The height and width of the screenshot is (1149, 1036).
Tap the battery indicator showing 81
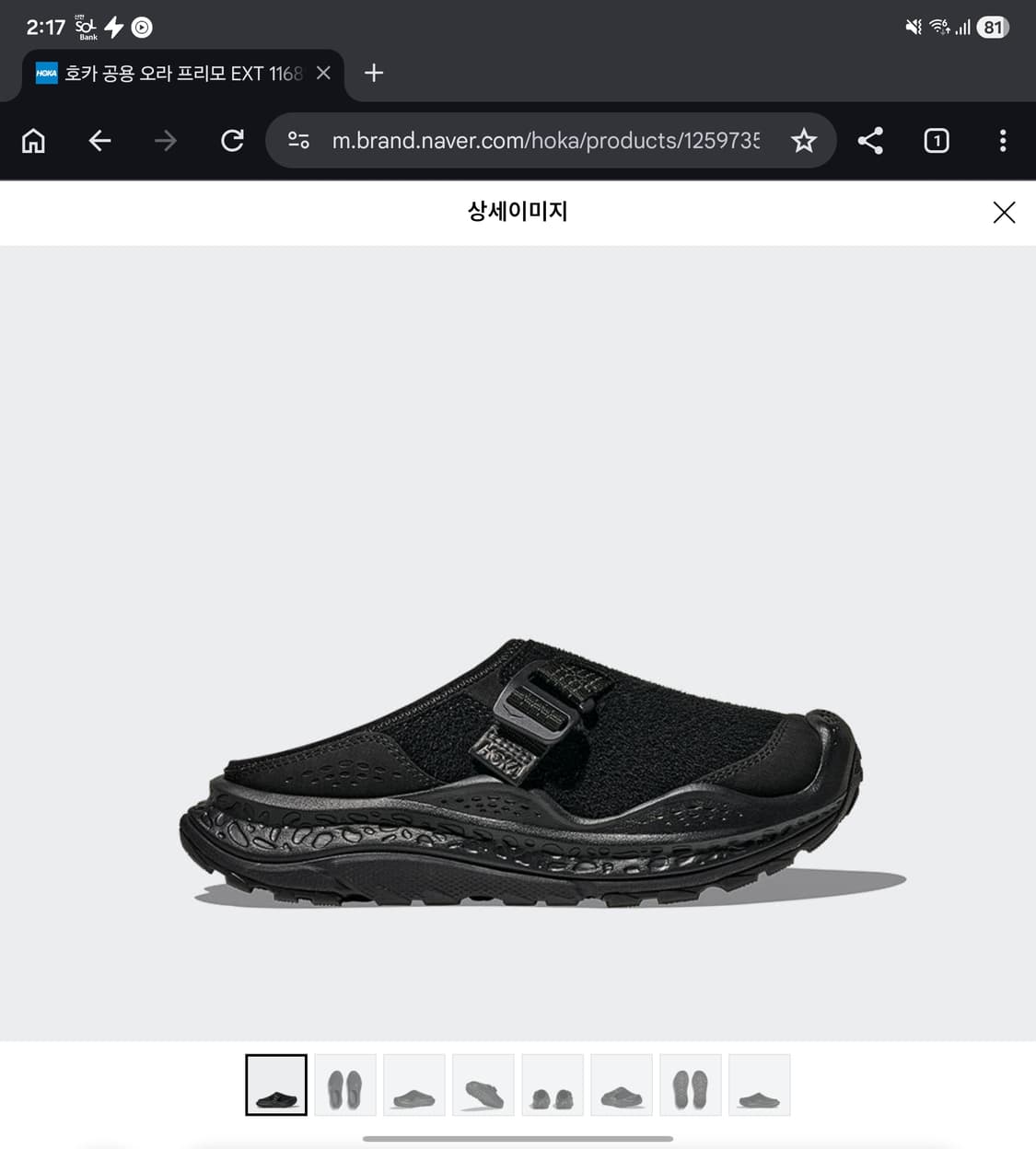point(992,27)
